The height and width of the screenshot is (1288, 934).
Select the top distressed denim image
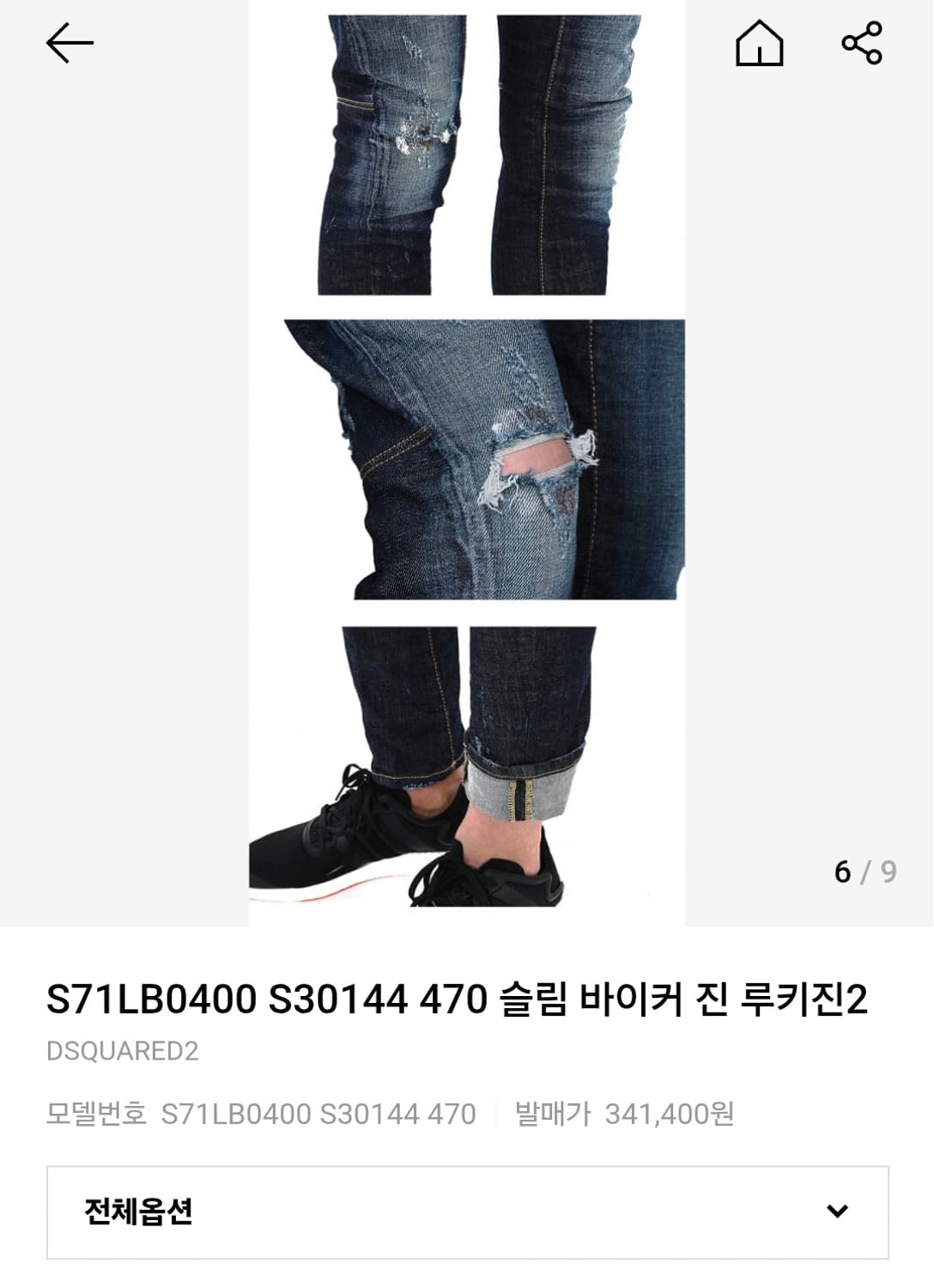click(x=468, y=150)
